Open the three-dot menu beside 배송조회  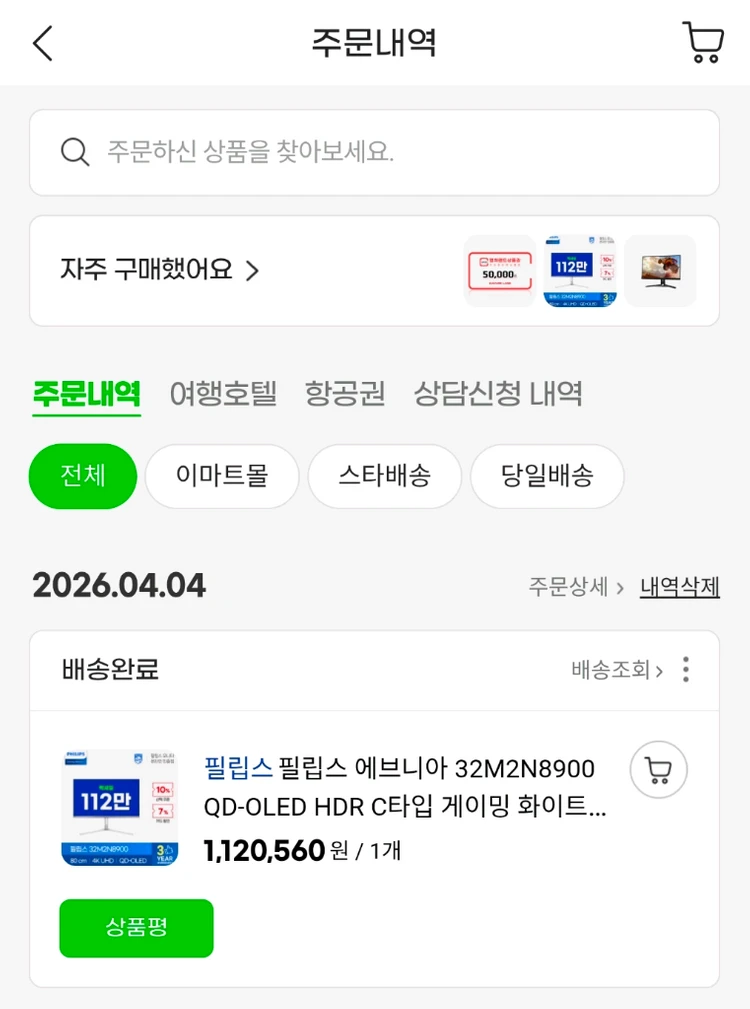click(686, 670)
